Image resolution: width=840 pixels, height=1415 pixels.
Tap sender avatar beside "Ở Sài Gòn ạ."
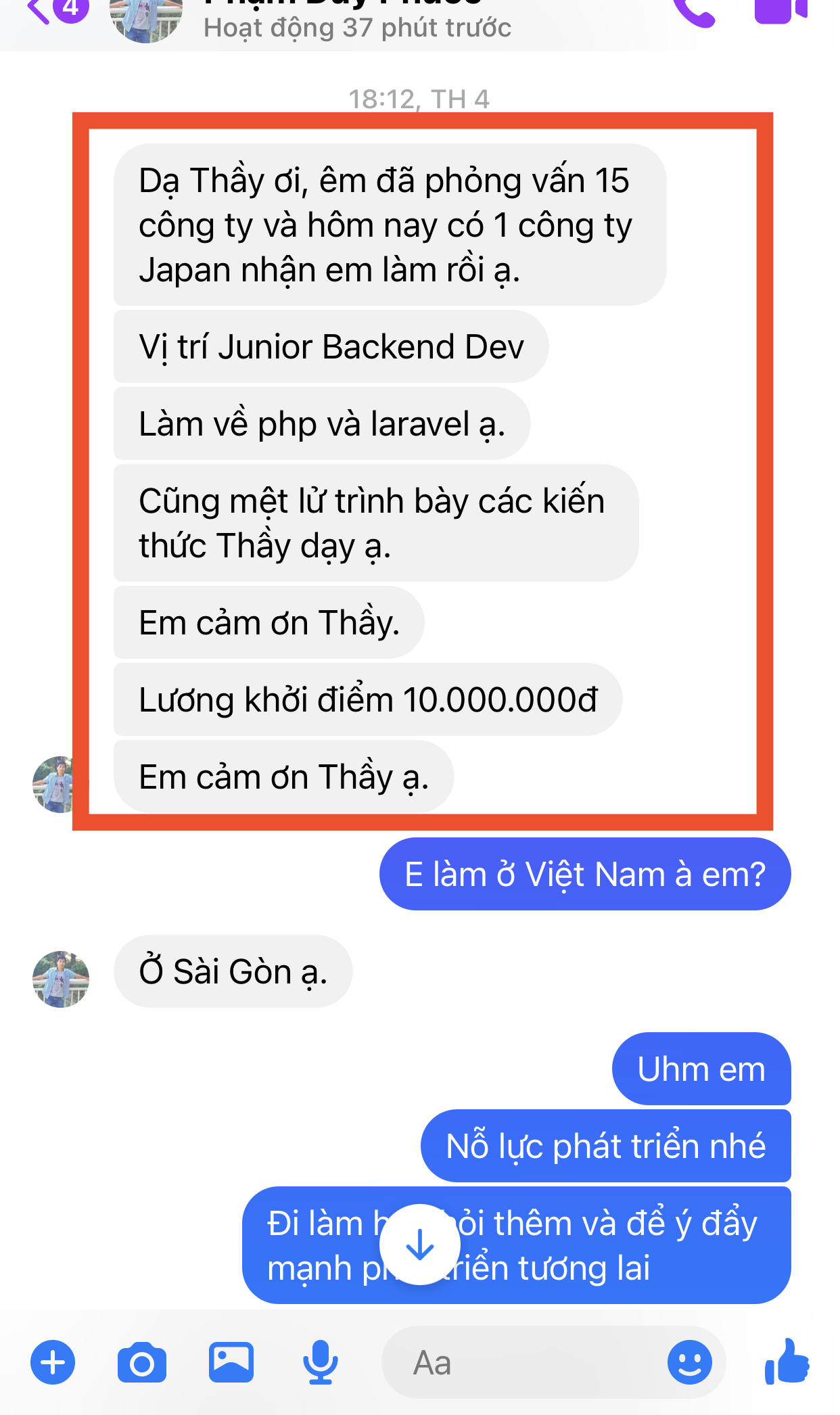61,979
